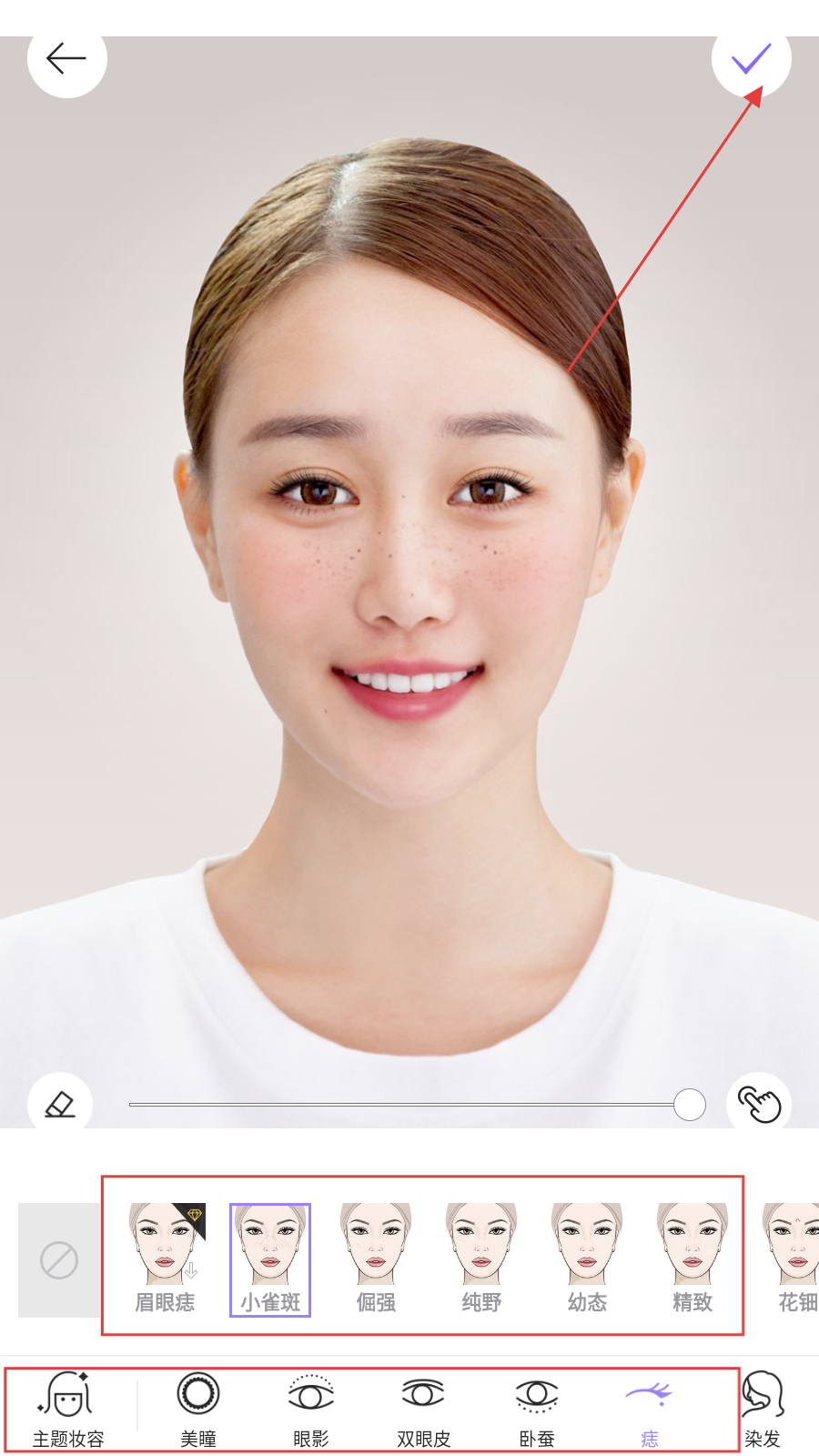Remove the mole effect with none option
This screenshot has width=819, height=1456.
tap(59, 1260)
